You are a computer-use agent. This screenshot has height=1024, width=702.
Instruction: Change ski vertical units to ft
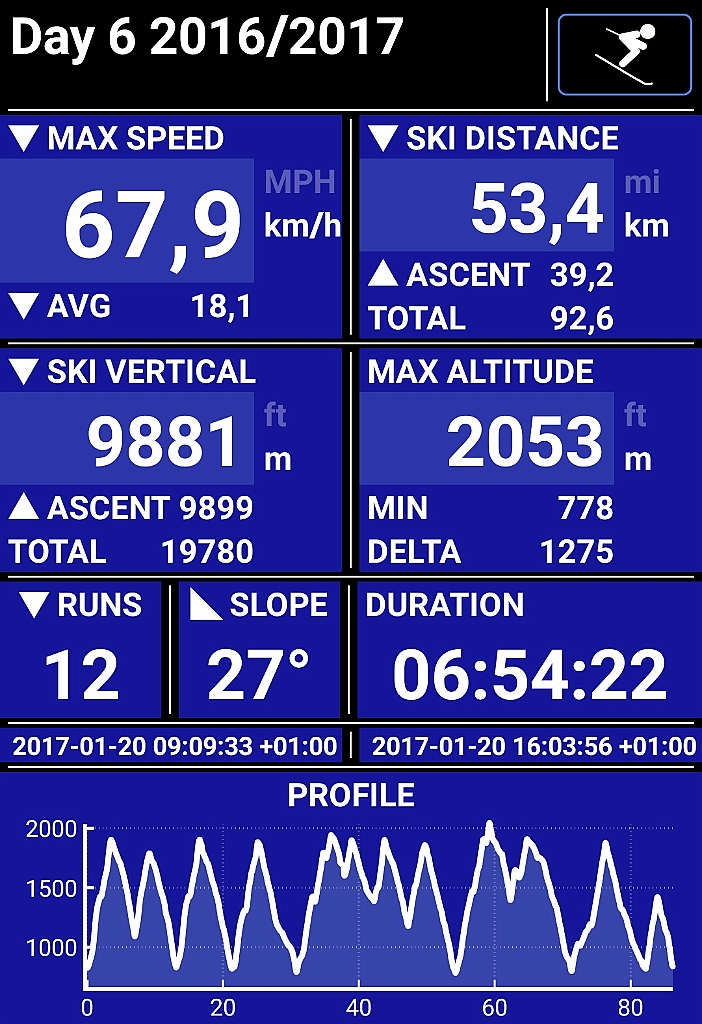coord(275,416)
